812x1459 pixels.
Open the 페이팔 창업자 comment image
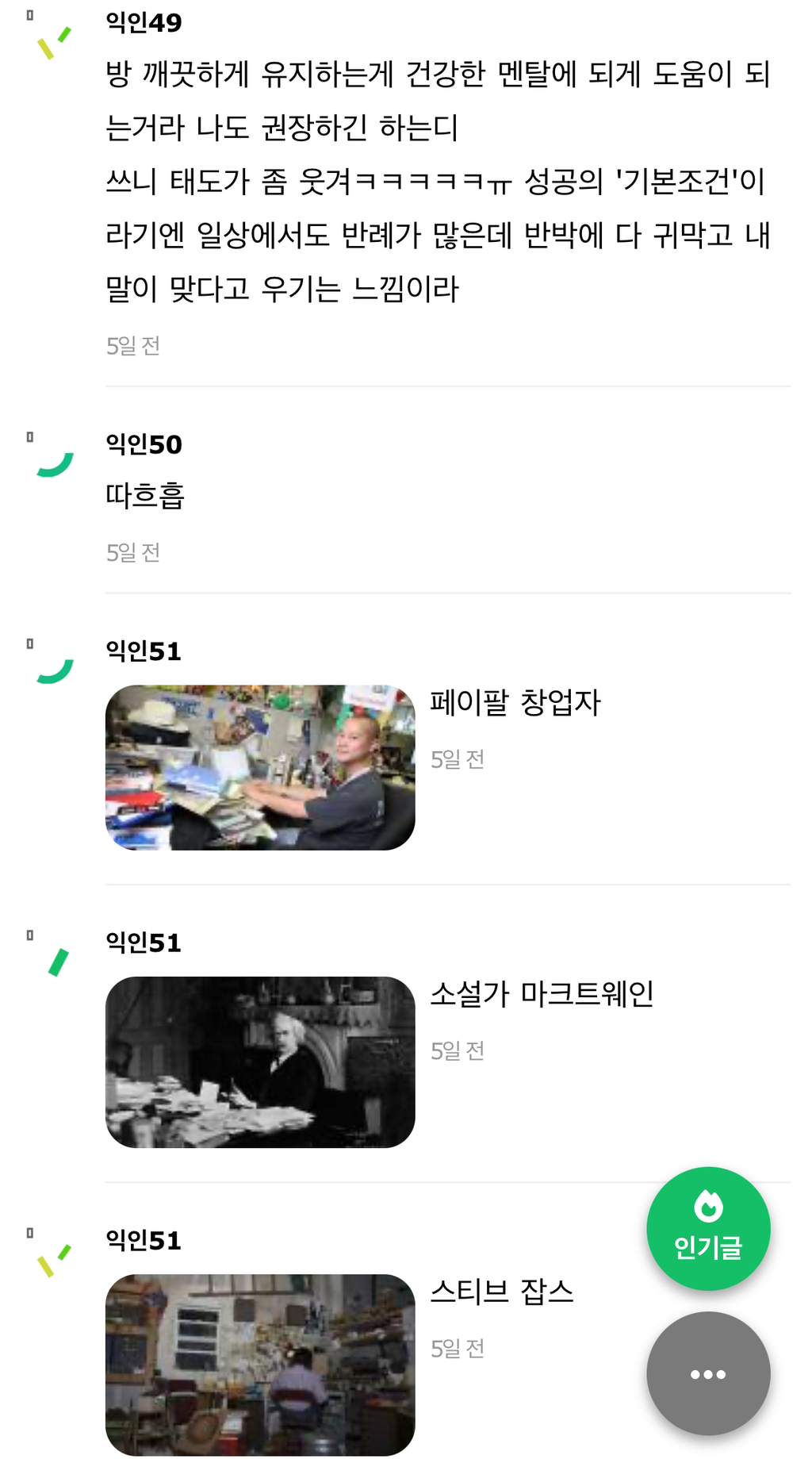pyautogui.click(x=260, y=767)
